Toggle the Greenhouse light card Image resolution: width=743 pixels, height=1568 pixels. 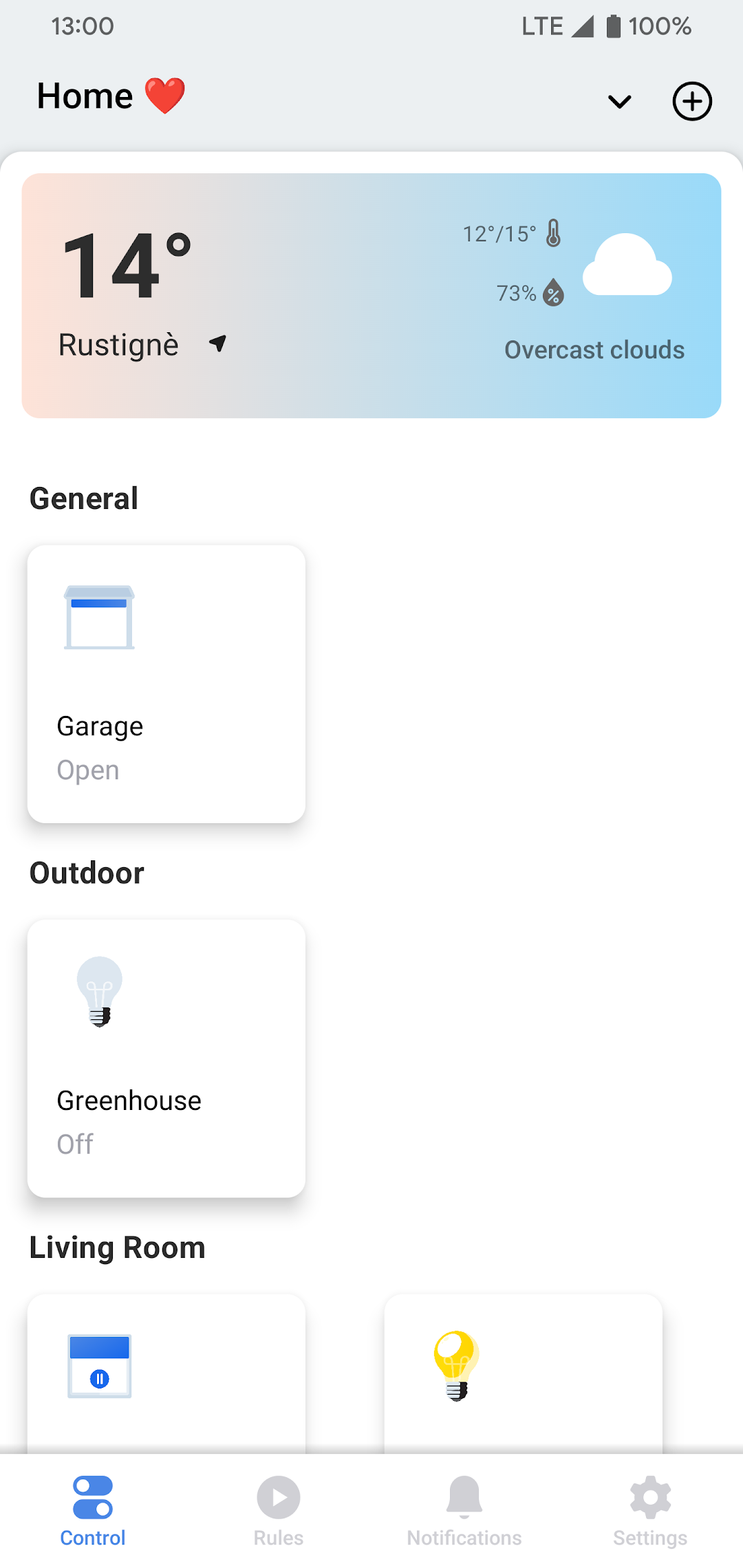tap(166, 1058)
